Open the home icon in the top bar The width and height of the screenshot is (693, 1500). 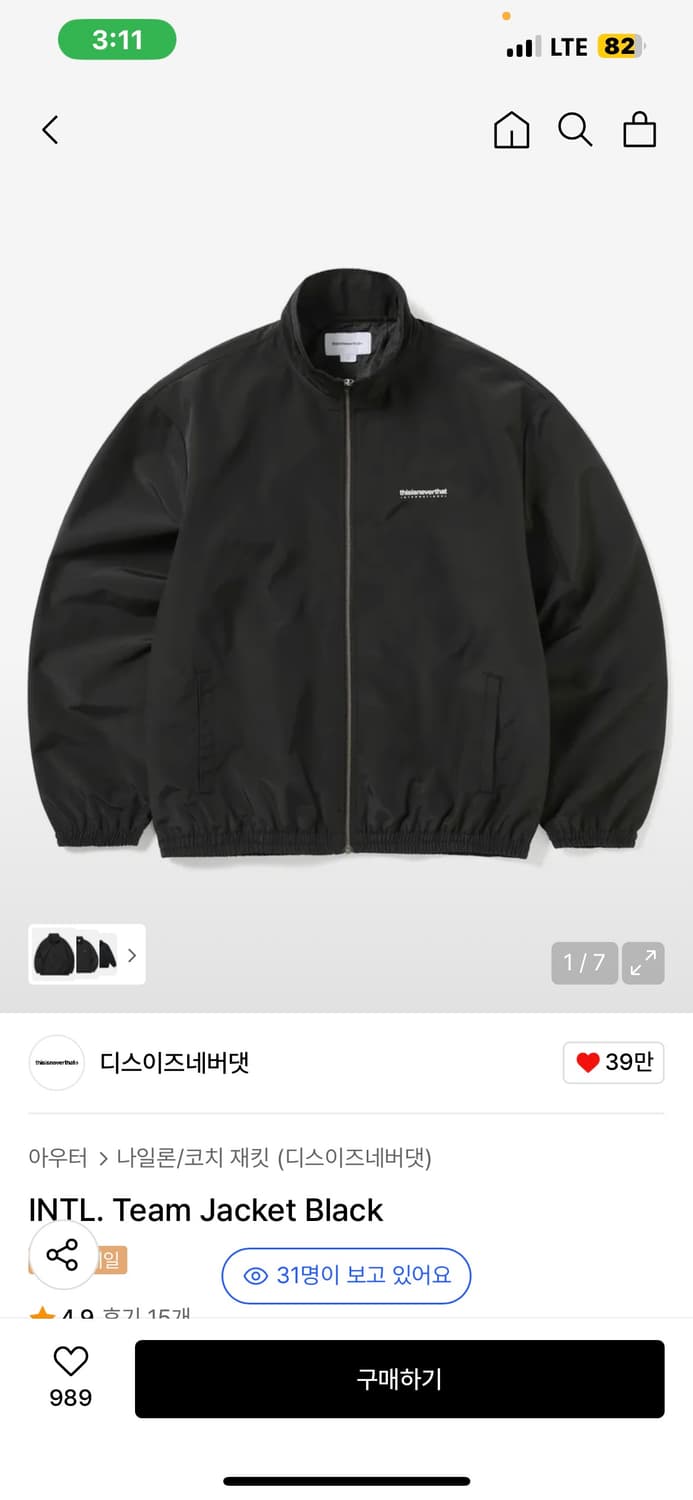click(x=511, y=130)
